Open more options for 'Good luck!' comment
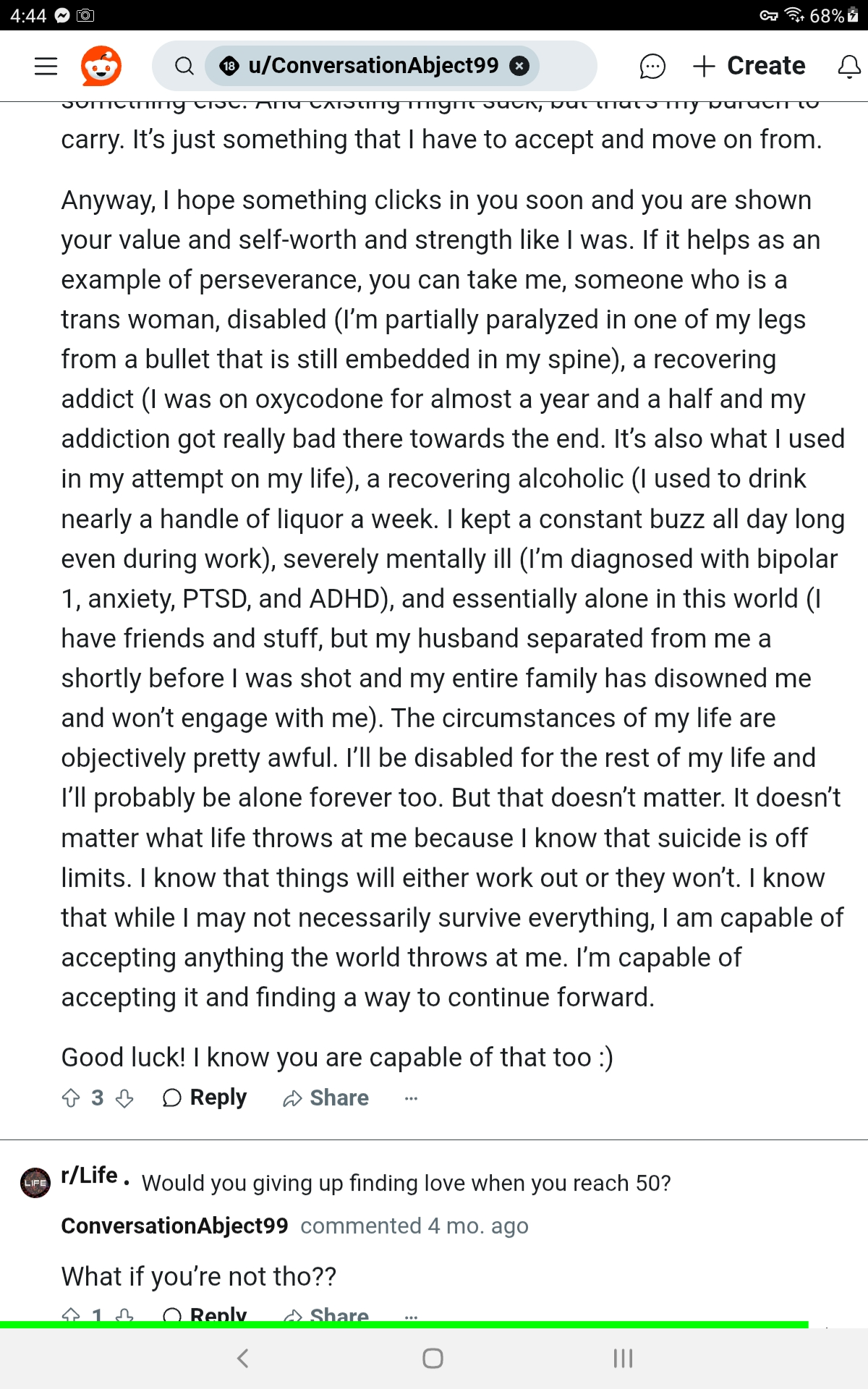The image size is (868, 1389). 411,1098
